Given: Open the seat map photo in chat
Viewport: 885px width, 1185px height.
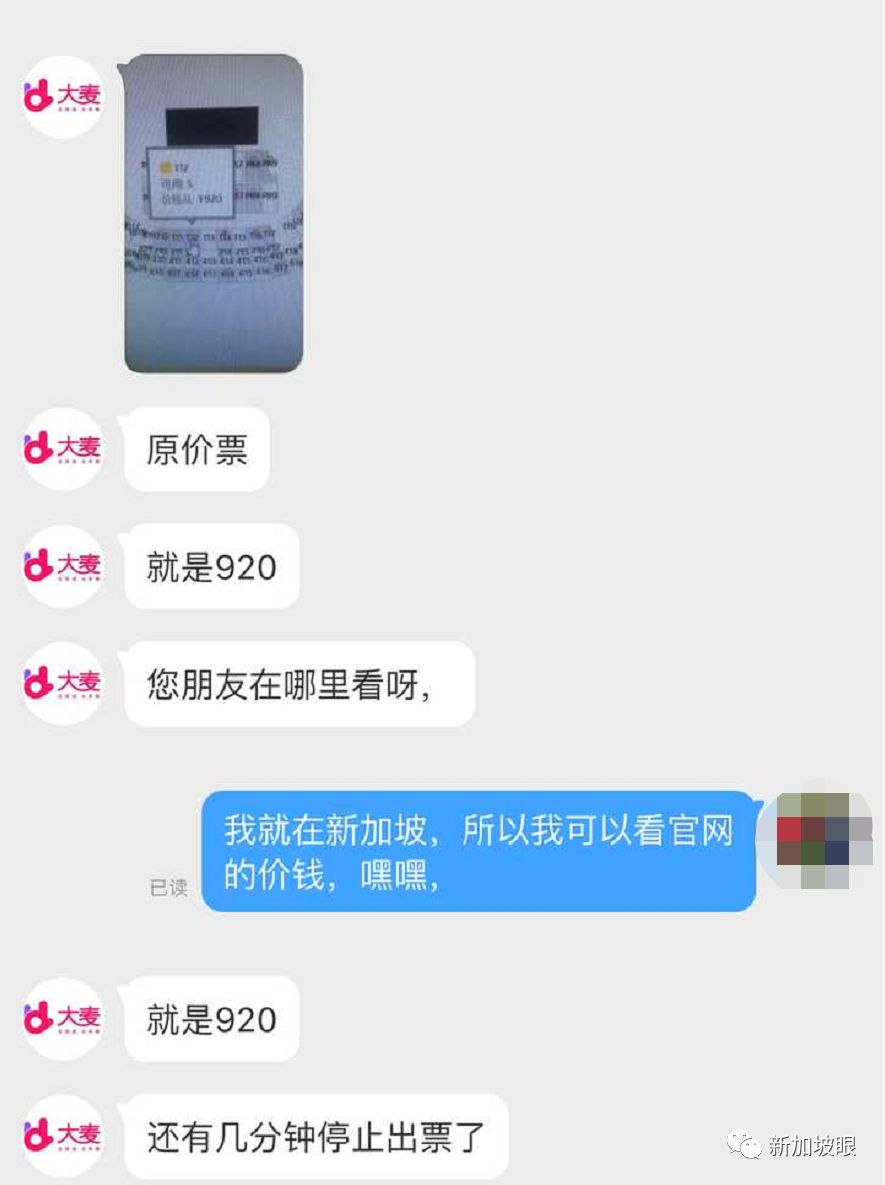Looking at the screenshot, I should tap(213, 213).
